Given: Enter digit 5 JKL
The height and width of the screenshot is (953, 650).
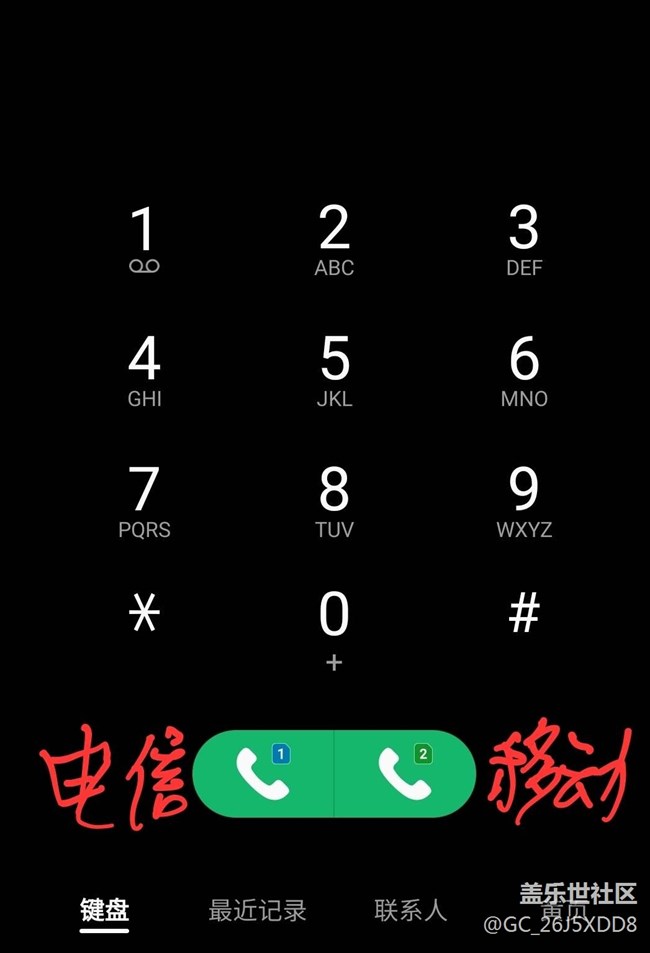Looking at the screenshot, I should [334, 369].
